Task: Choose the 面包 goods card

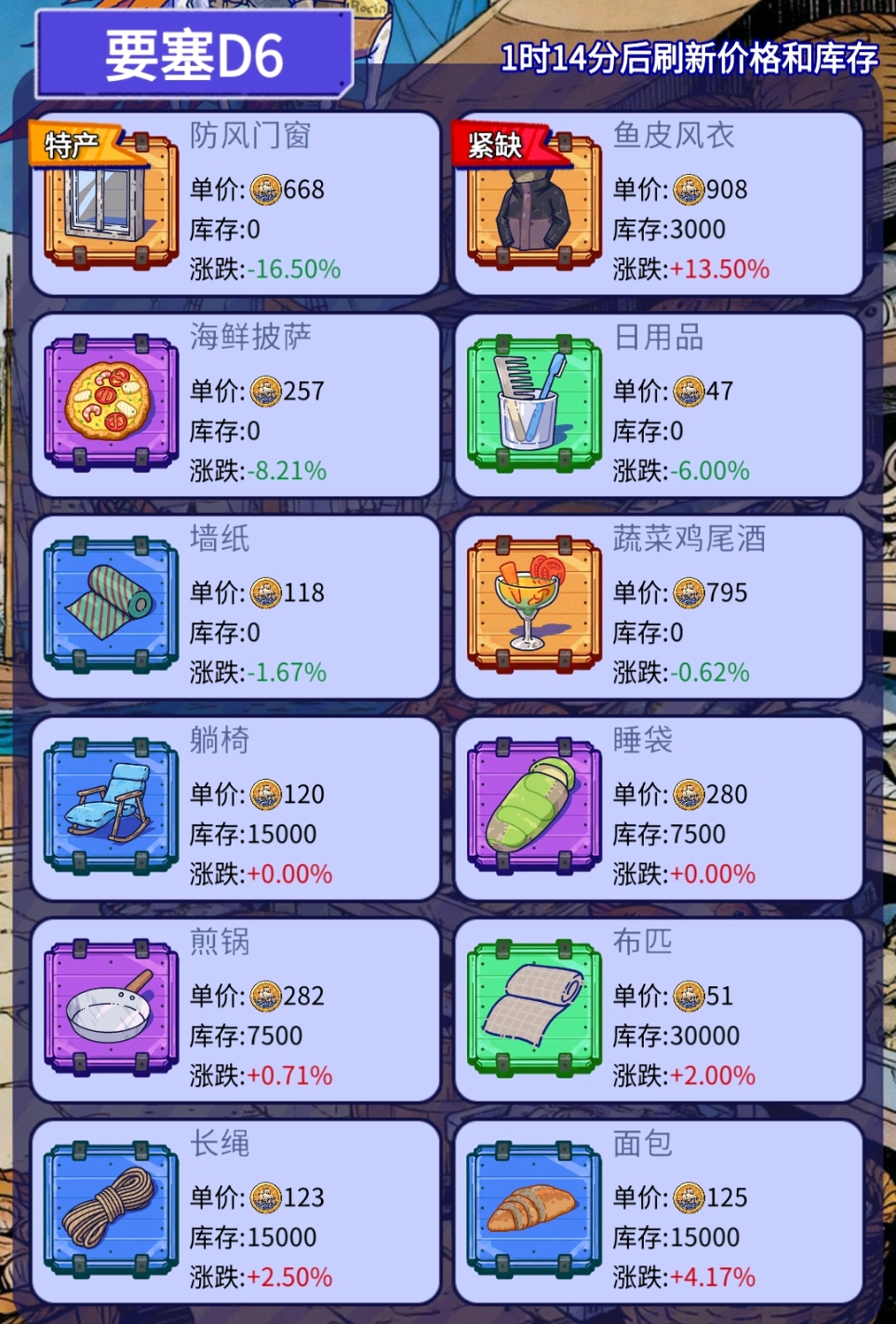Action: (x=658, y=1210)
